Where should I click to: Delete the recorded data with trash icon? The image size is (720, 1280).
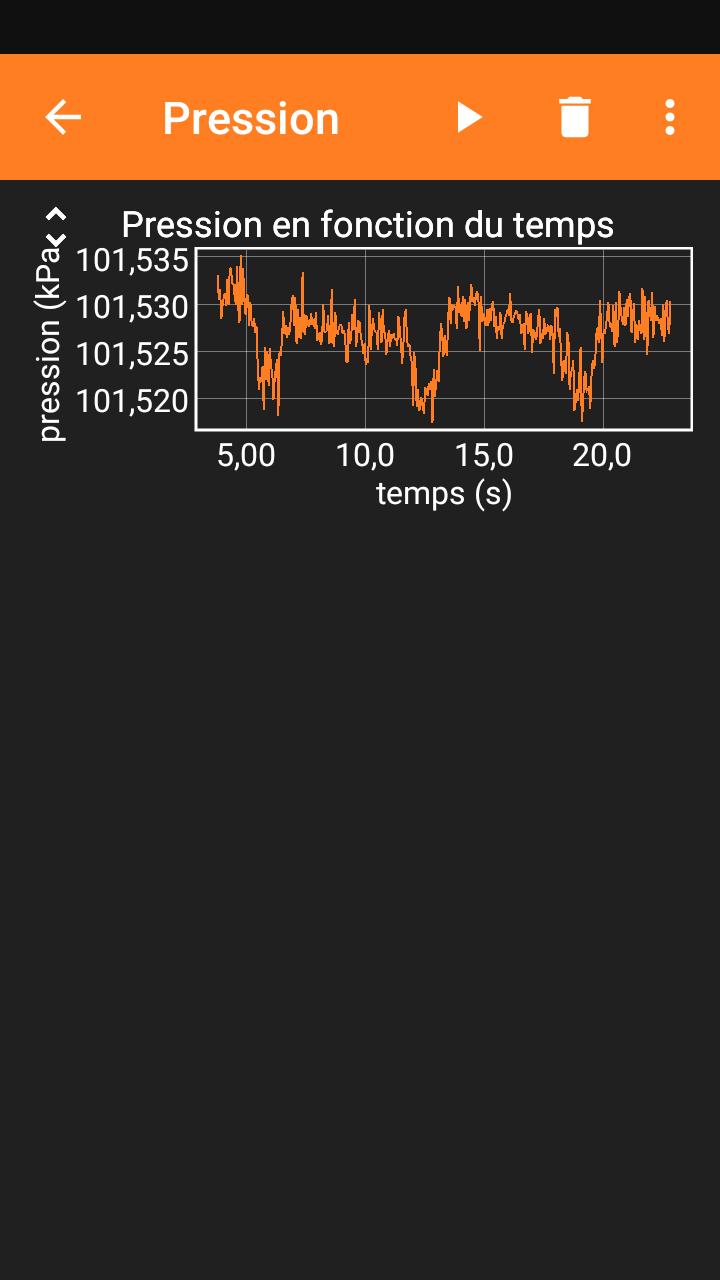click(574, 118)
